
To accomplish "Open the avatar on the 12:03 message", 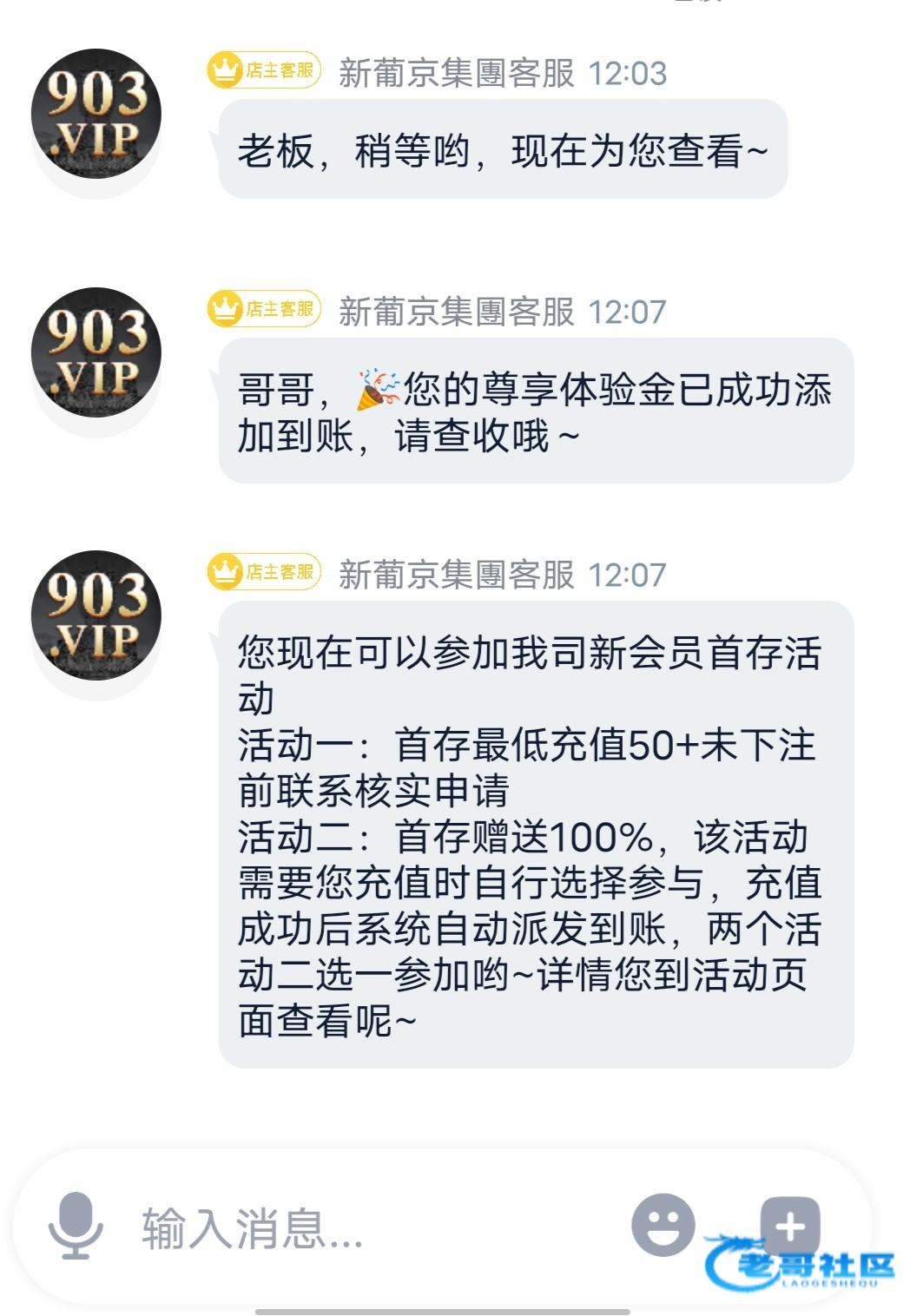I will click(96, 114).
